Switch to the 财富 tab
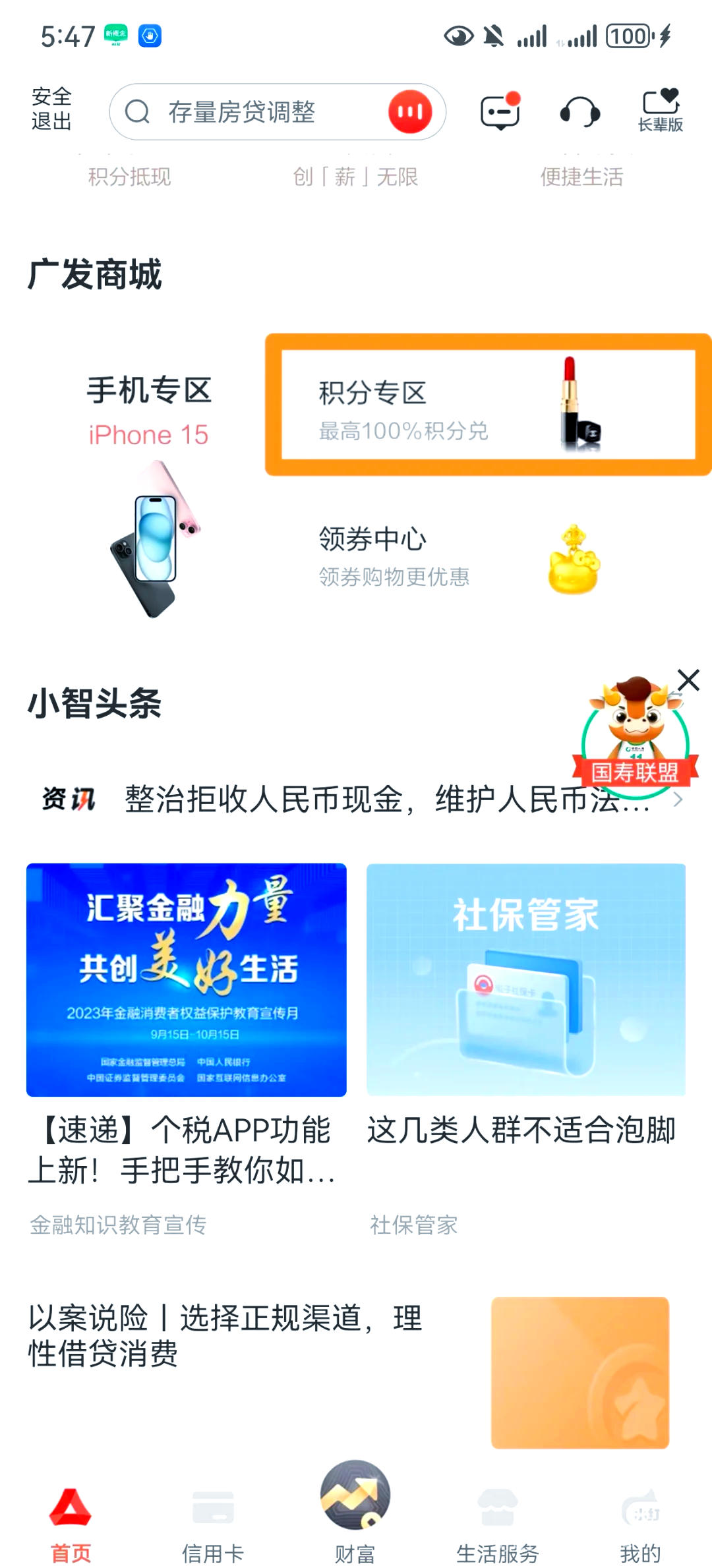 click(355, 1513)
